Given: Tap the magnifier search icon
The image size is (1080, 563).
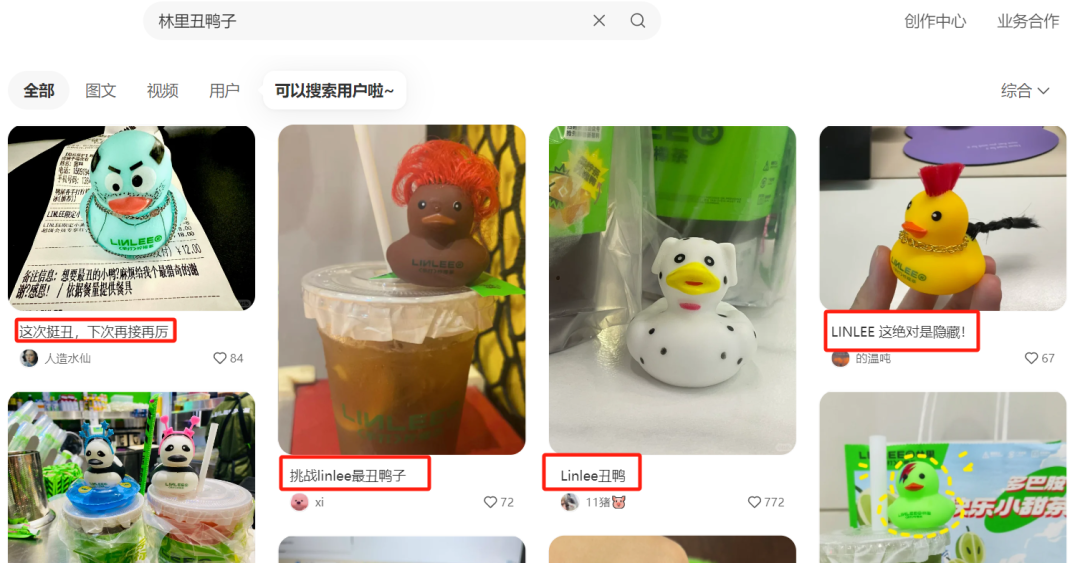Looking at the screenshot, I should point(638,21).
